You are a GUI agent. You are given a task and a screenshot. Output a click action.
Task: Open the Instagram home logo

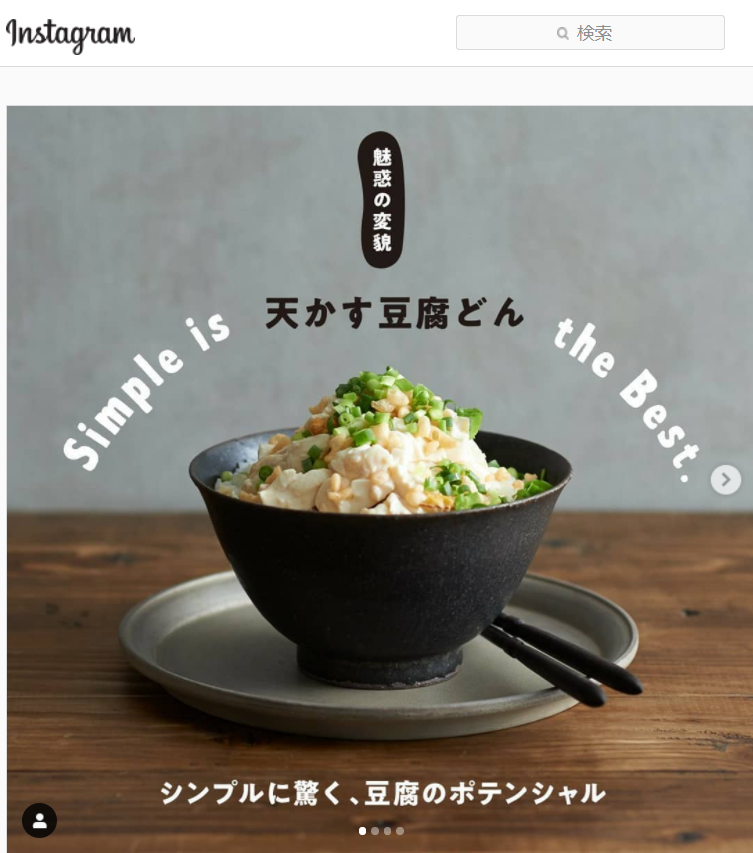[70, 34]
